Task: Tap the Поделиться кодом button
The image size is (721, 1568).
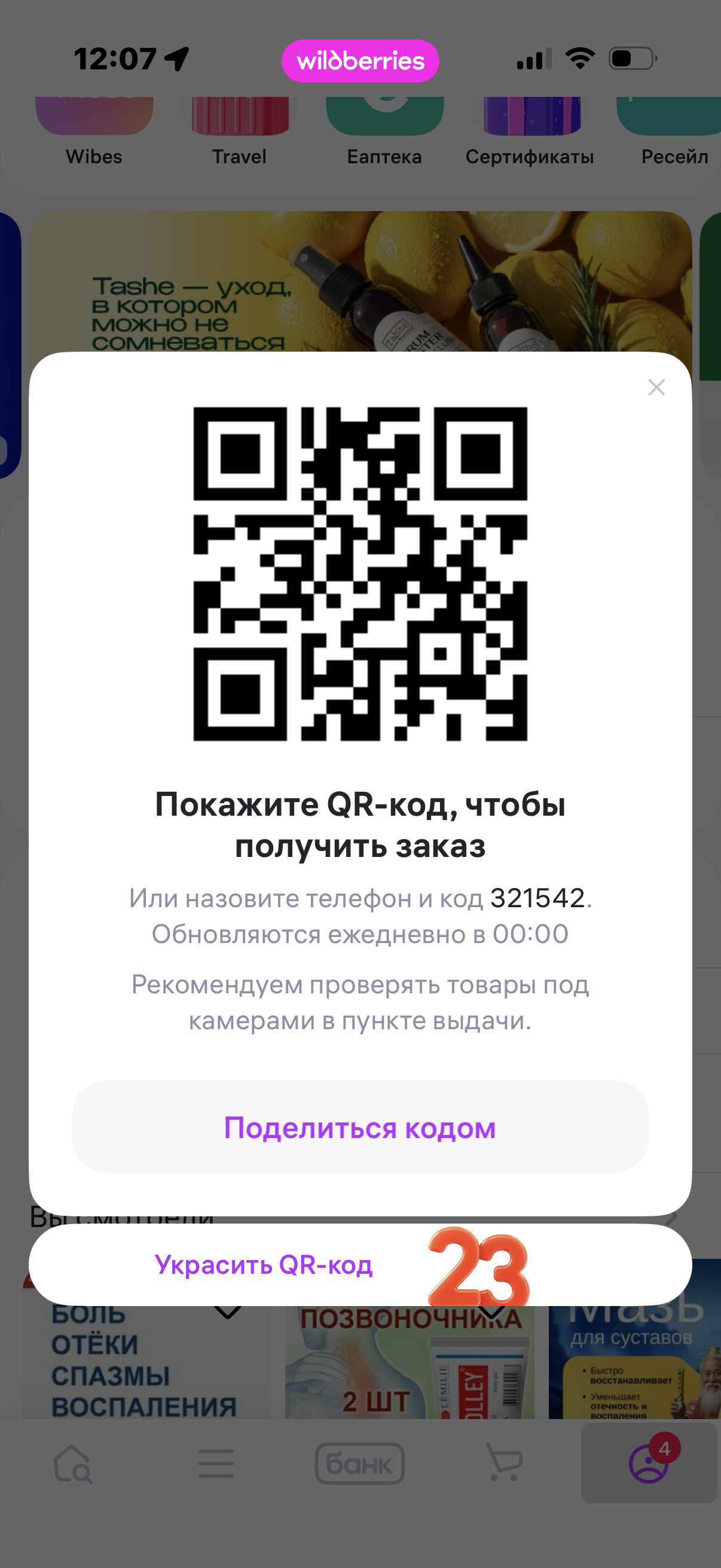Action: click(x=360, y=1127)
